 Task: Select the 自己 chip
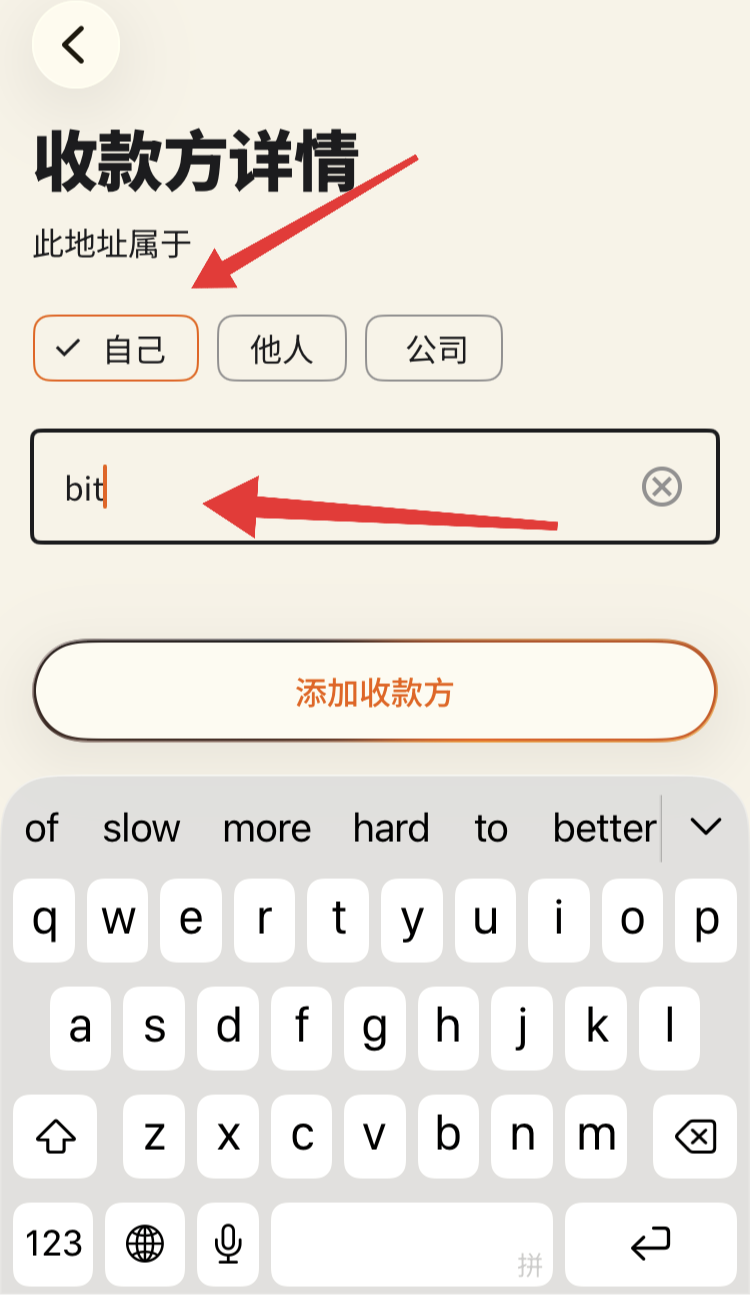[x=116, y=348]
